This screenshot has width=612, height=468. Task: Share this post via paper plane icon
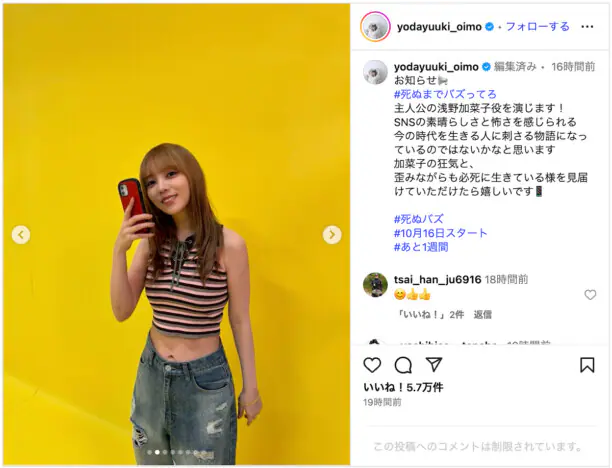point(434,365)
